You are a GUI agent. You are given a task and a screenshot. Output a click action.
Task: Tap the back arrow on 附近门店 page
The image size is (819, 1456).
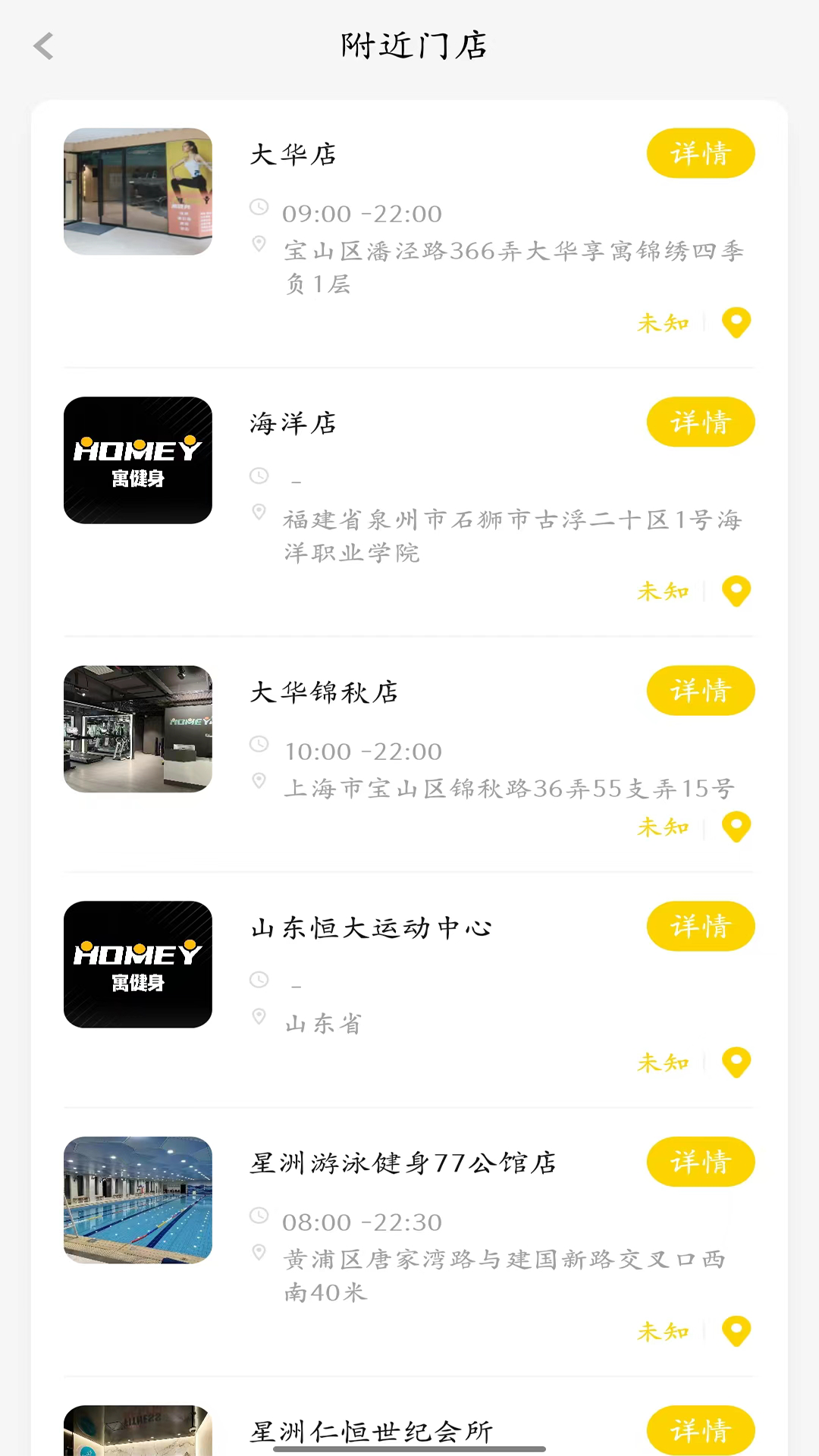[43, 45]
